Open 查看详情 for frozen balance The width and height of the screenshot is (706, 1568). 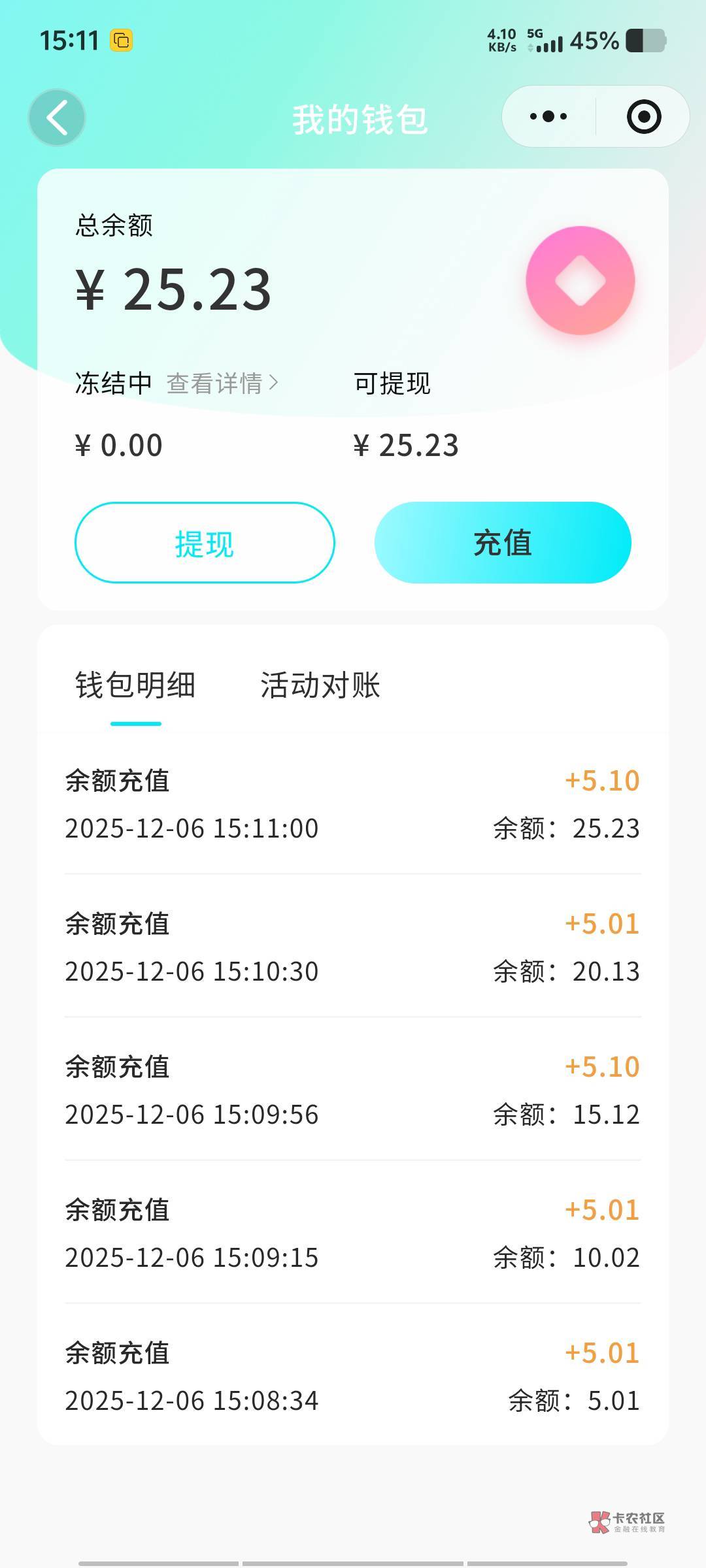222,384
